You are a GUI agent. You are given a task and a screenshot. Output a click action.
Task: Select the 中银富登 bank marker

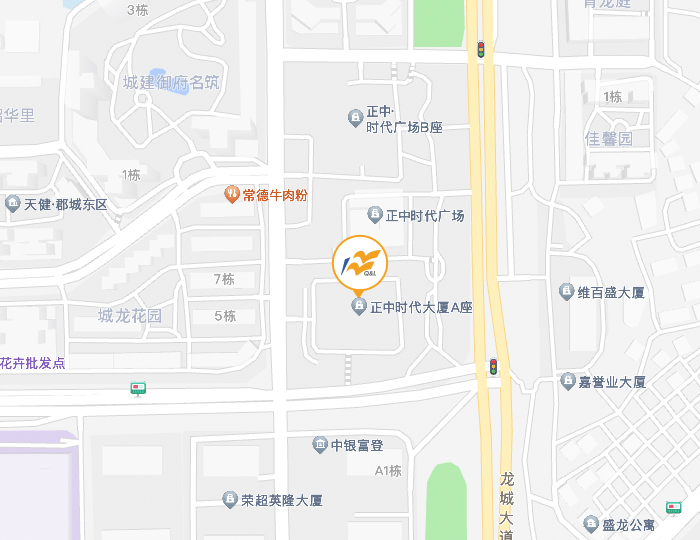[x=320, y=444]
